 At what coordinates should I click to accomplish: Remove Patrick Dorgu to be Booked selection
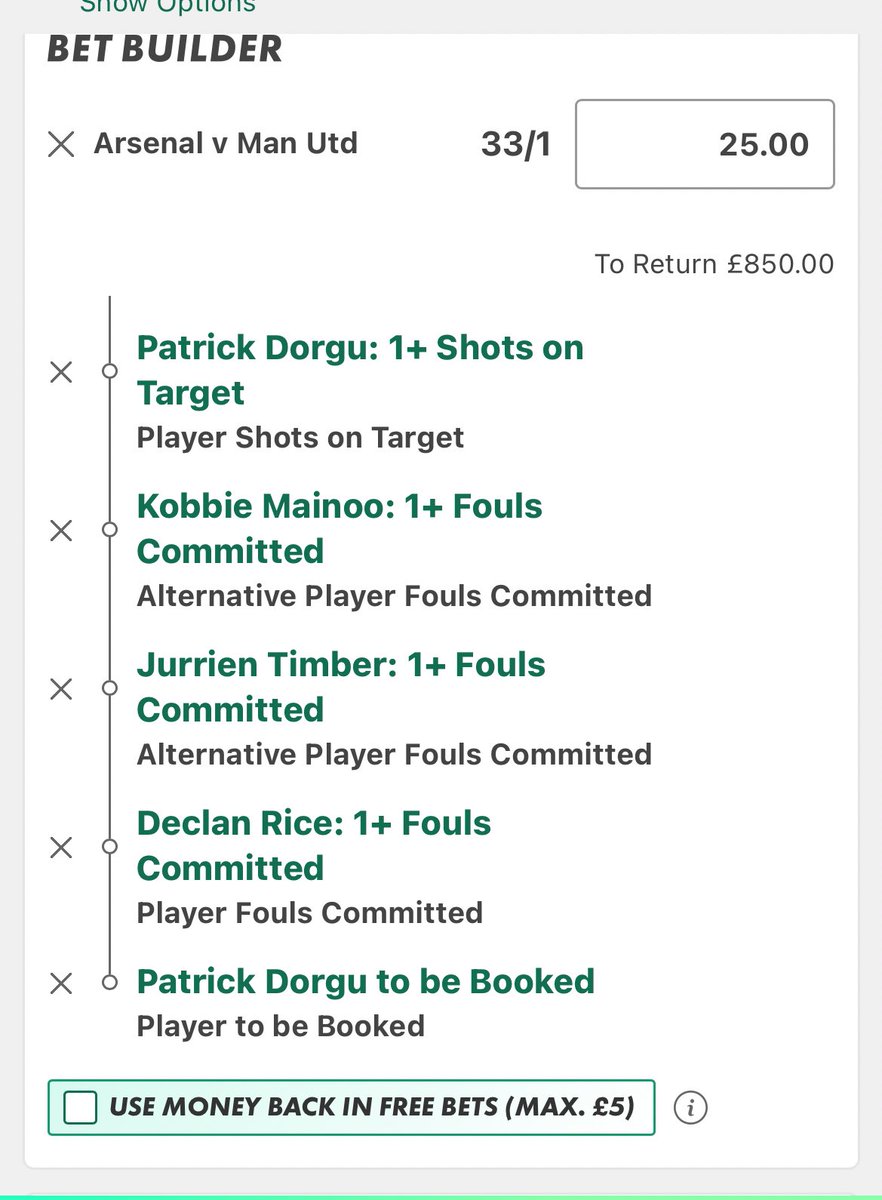[61, 983]
